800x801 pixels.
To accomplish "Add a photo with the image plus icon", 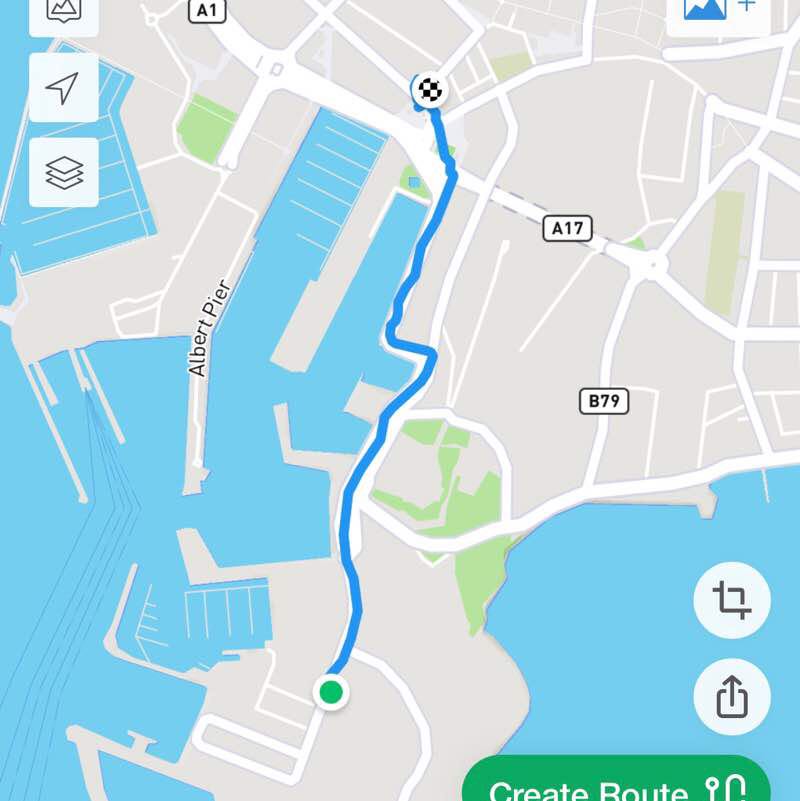I will (718, 10).
